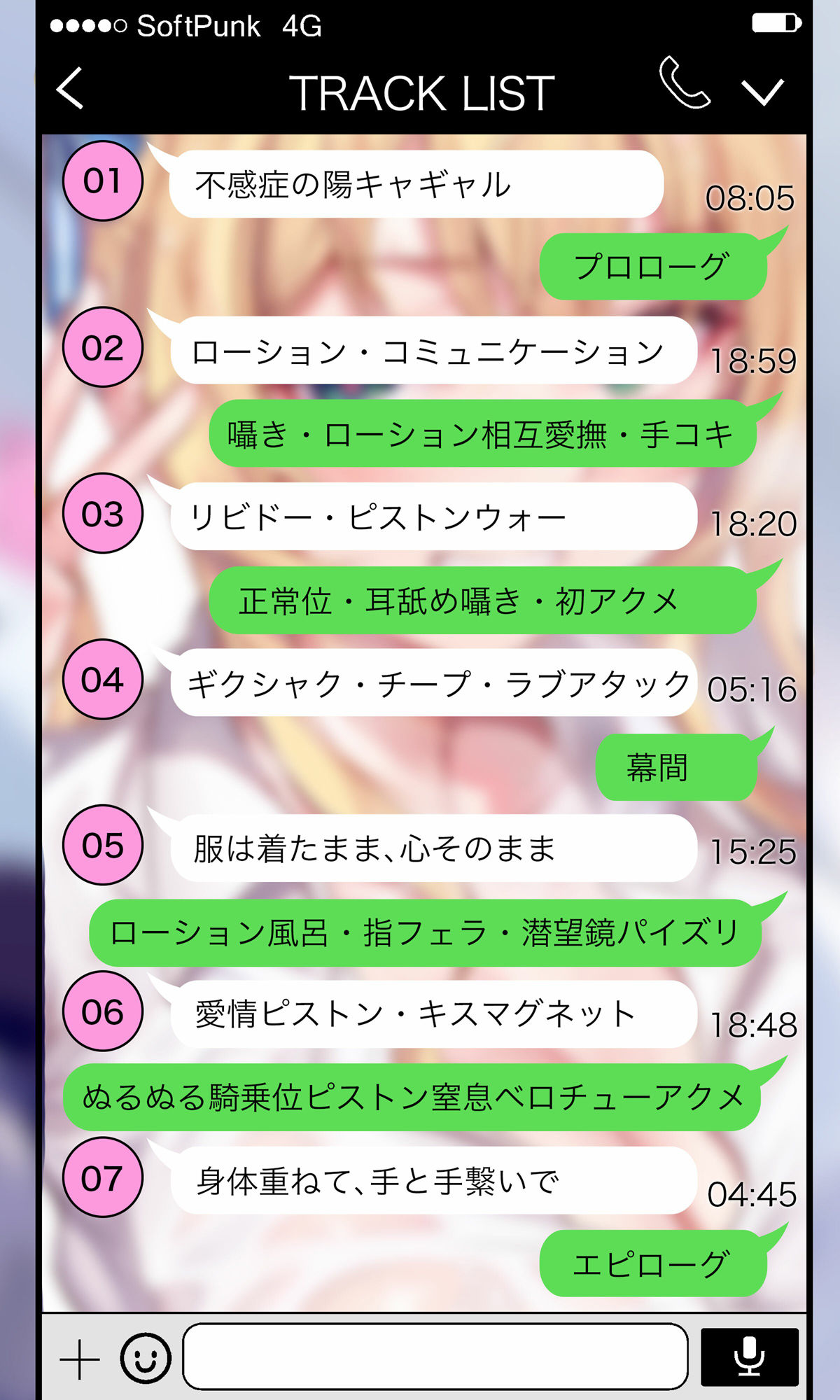This screenshot has width=840, height=1400.
Task: Expand the down chevron beside the phone icon
Action: point(763,91)
